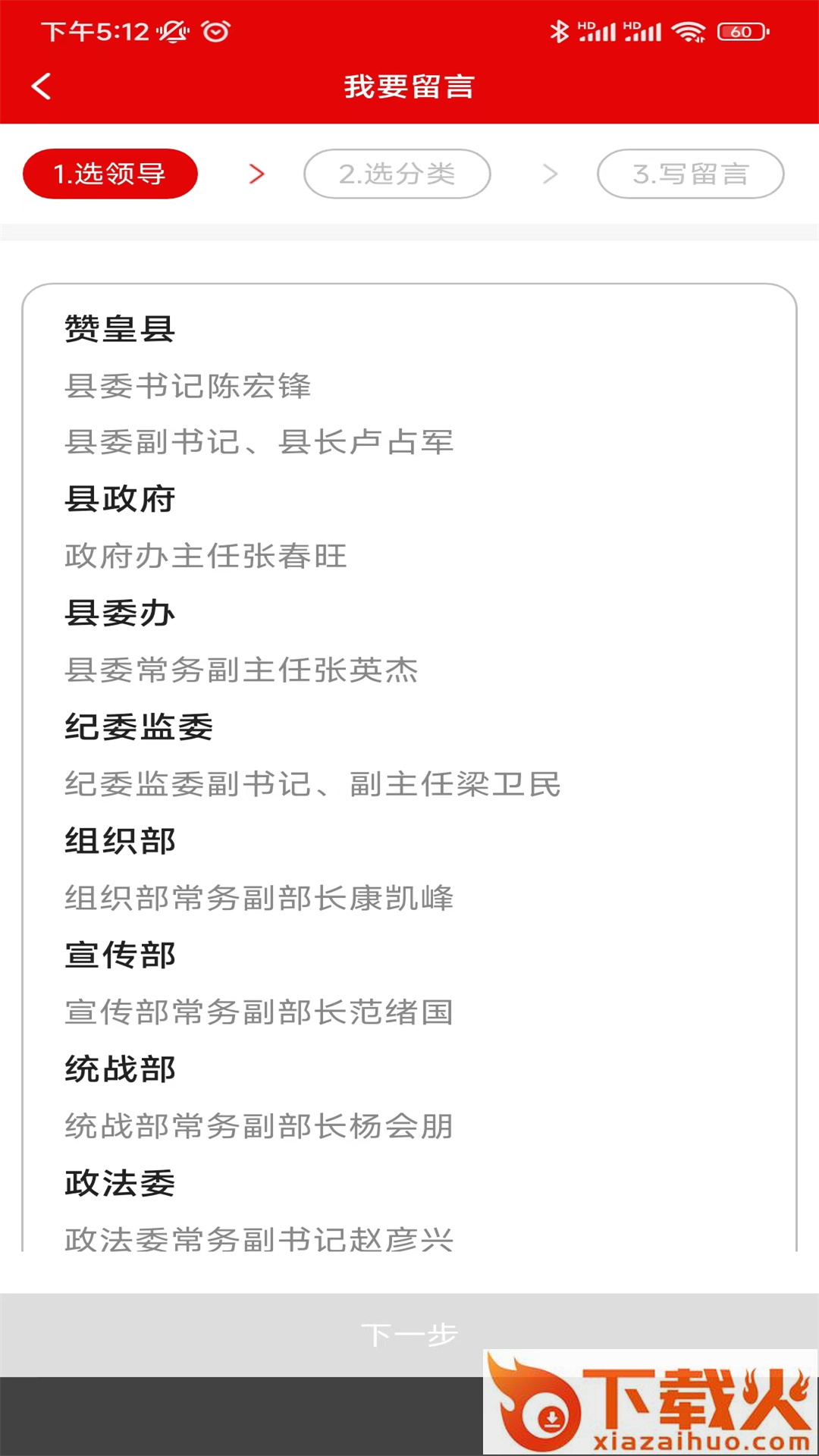Select 县委书记陈宏锋
The image size is (819, 1456).
pos(188,386)
